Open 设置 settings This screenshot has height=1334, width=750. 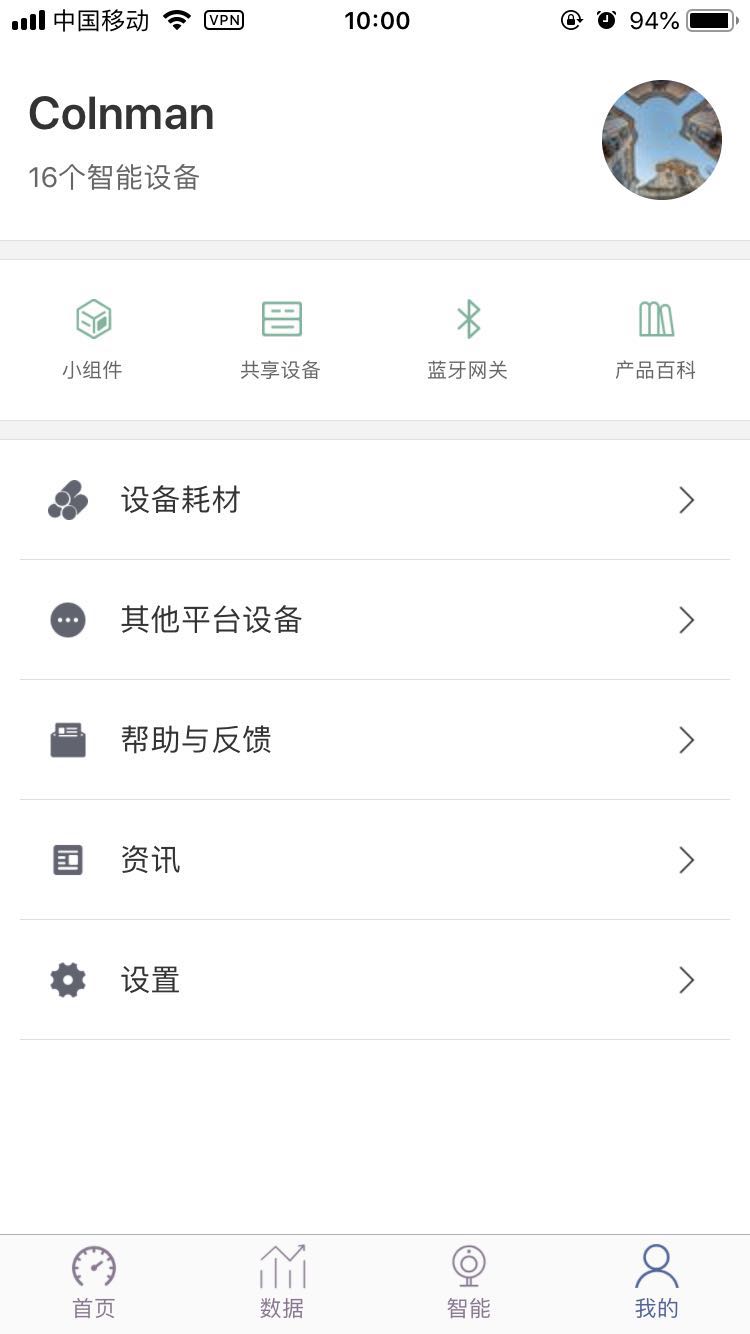point(375,980)
